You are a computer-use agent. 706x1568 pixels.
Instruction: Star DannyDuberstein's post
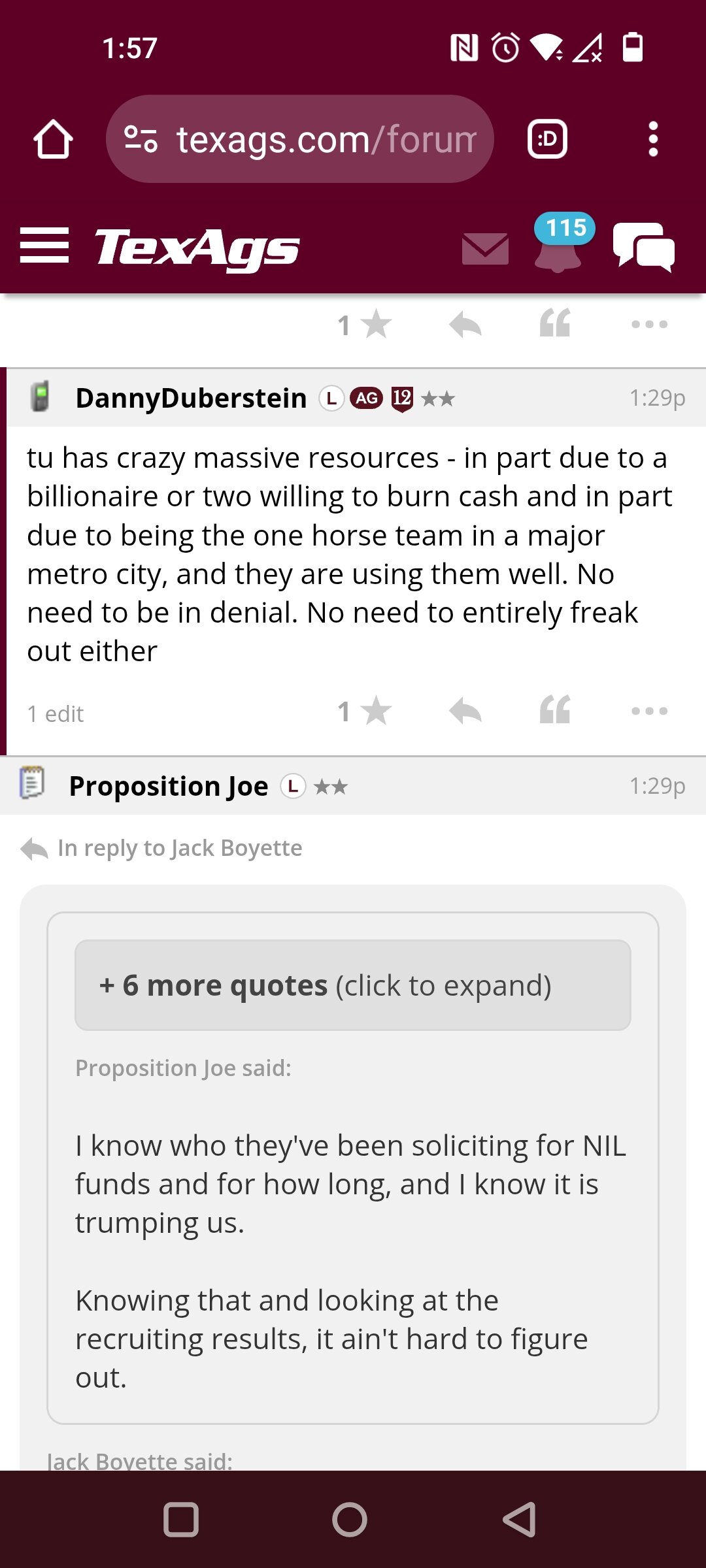(365, 711)
